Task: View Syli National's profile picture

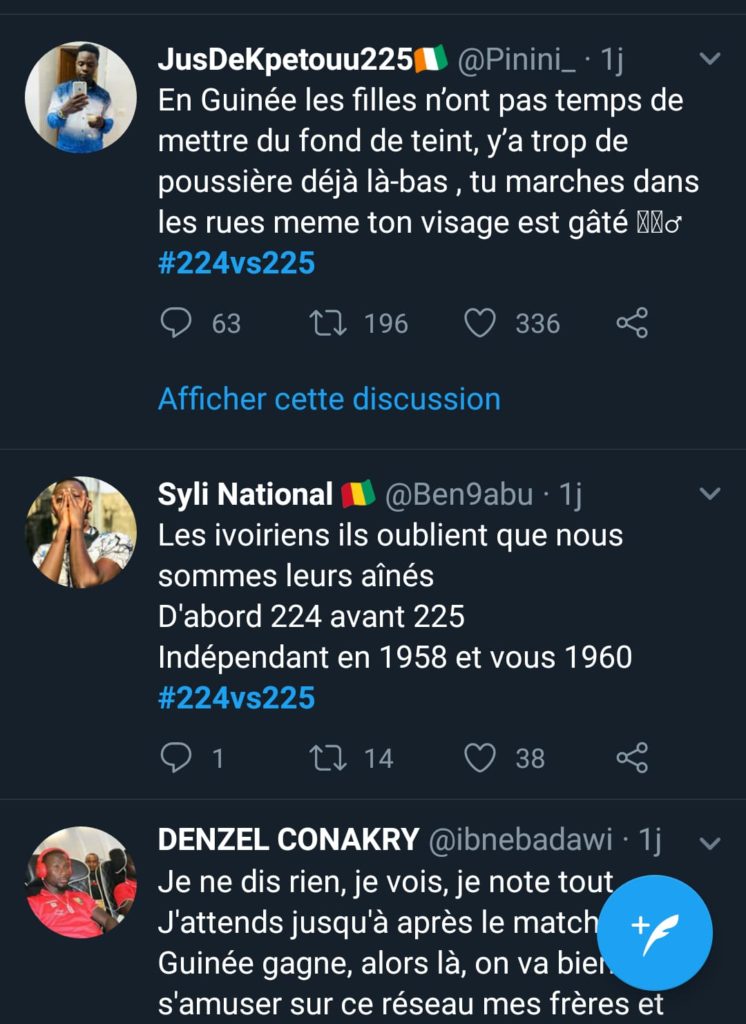Action: 80,532
